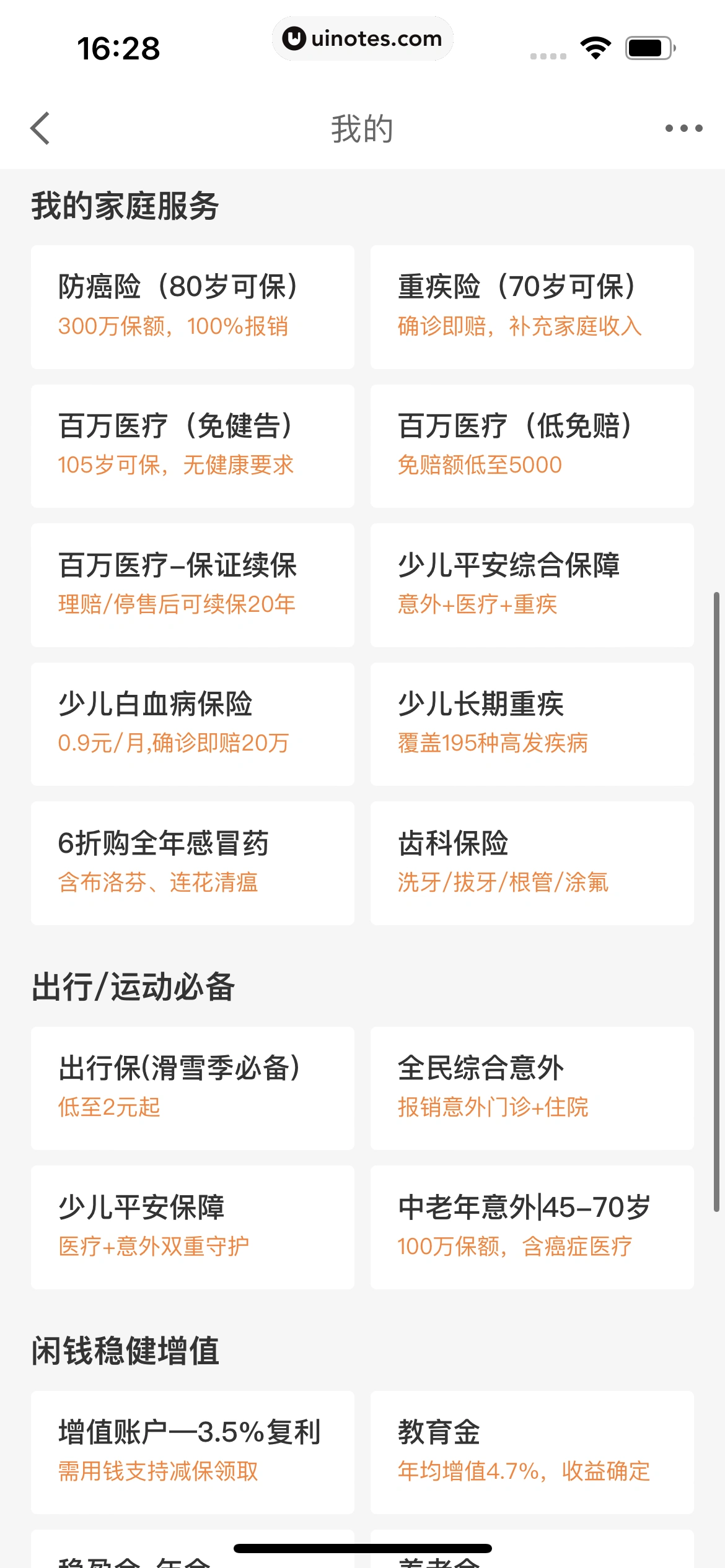View 全民综合意外 insurance

coord(532,1088)
